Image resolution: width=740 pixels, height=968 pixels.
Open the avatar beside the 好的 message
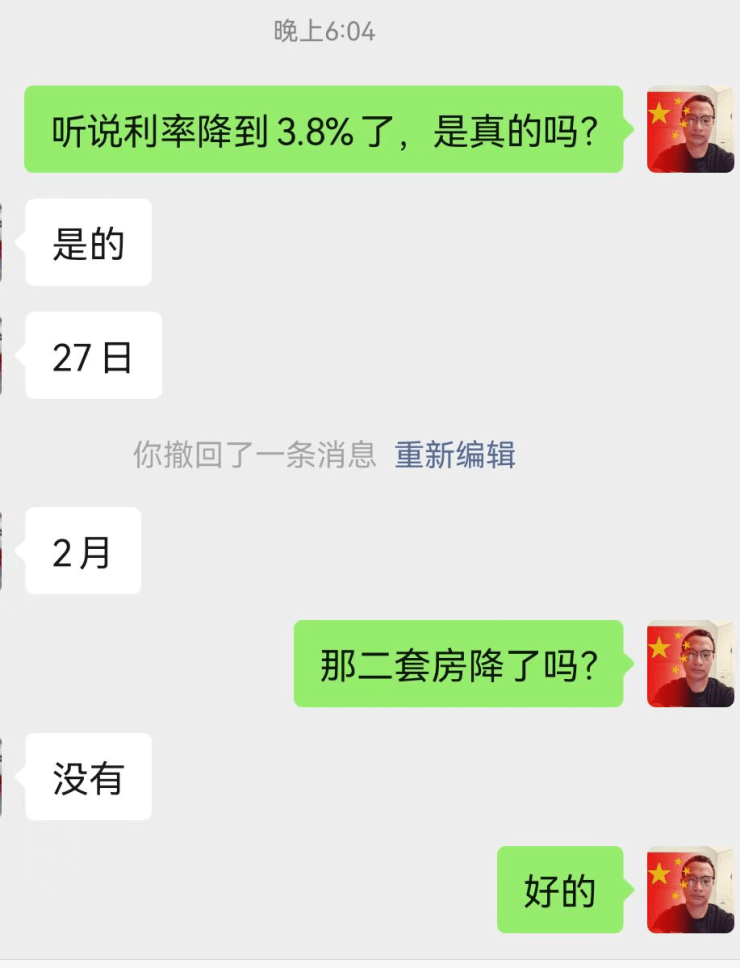click(x=690, y=890)
